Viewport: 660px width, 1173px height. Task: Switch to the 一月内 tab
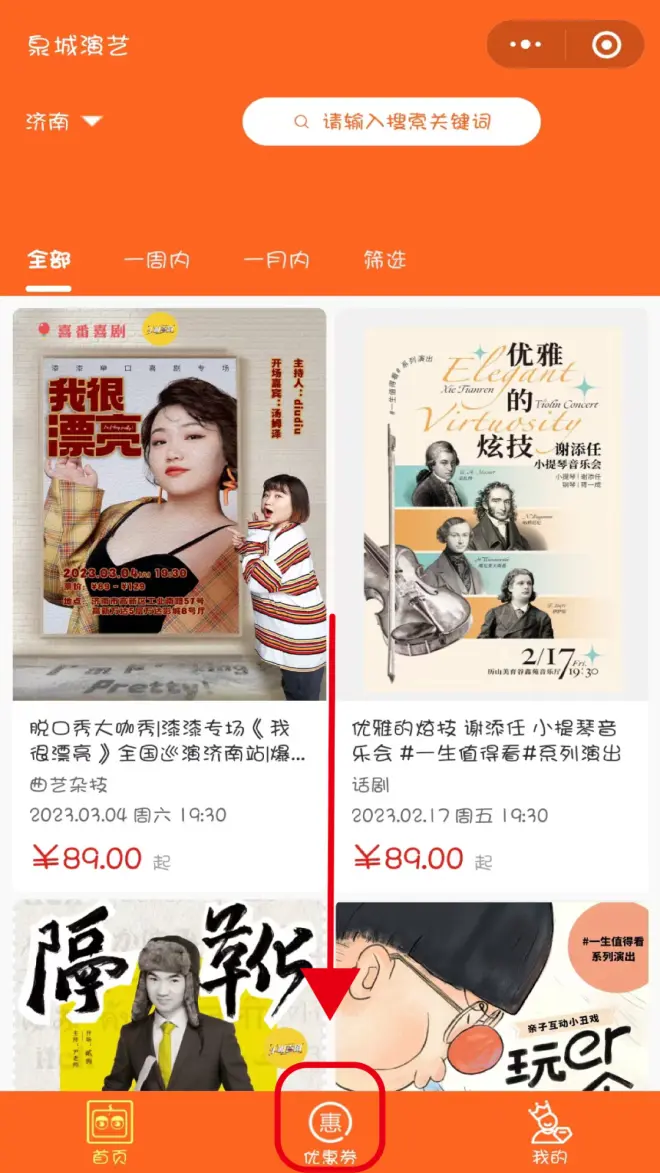tap(277, 260)
